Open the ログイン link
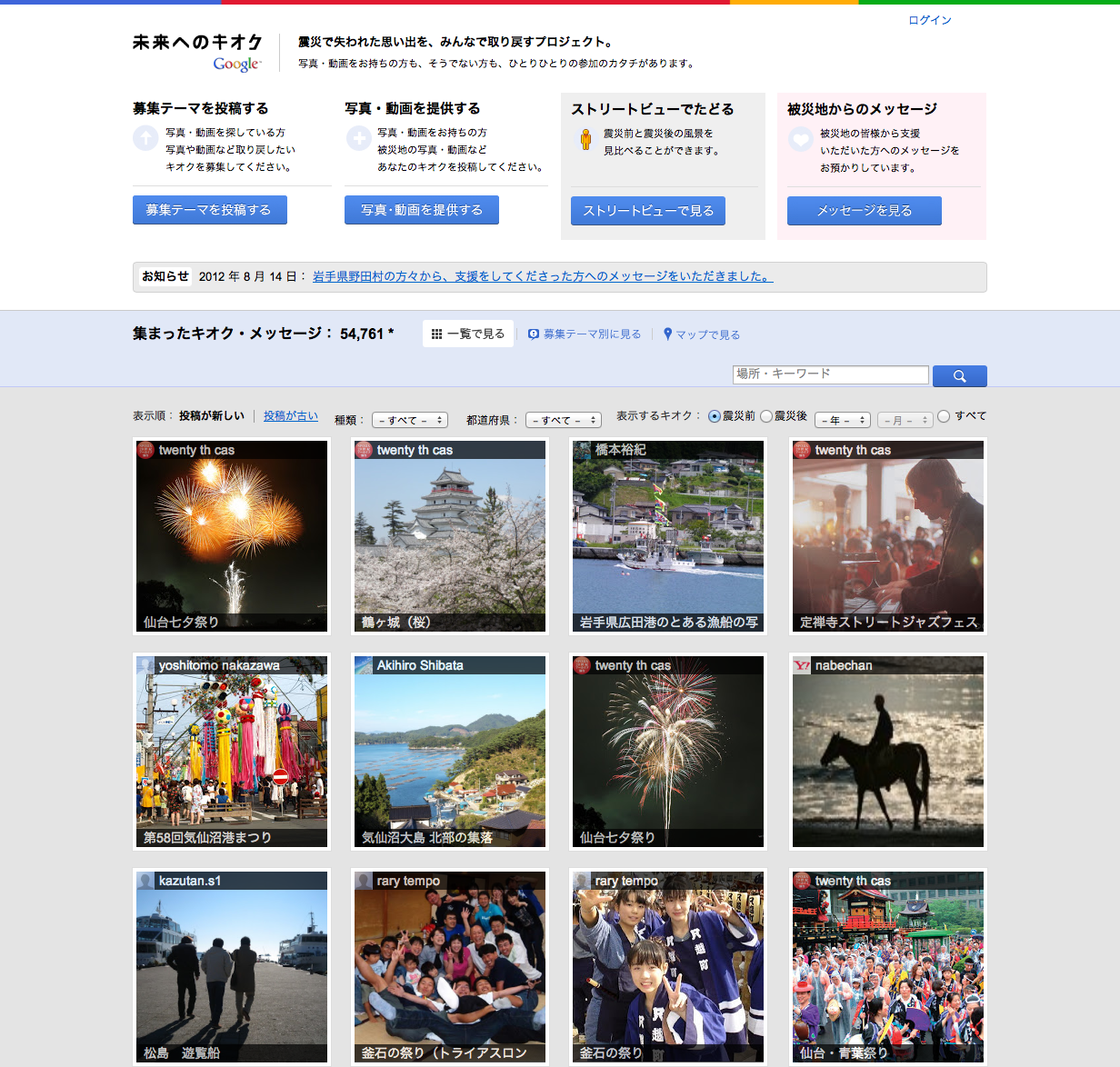Viewport: 1120px width, 1067px height. pyautogui.click(x=929, y=20)
